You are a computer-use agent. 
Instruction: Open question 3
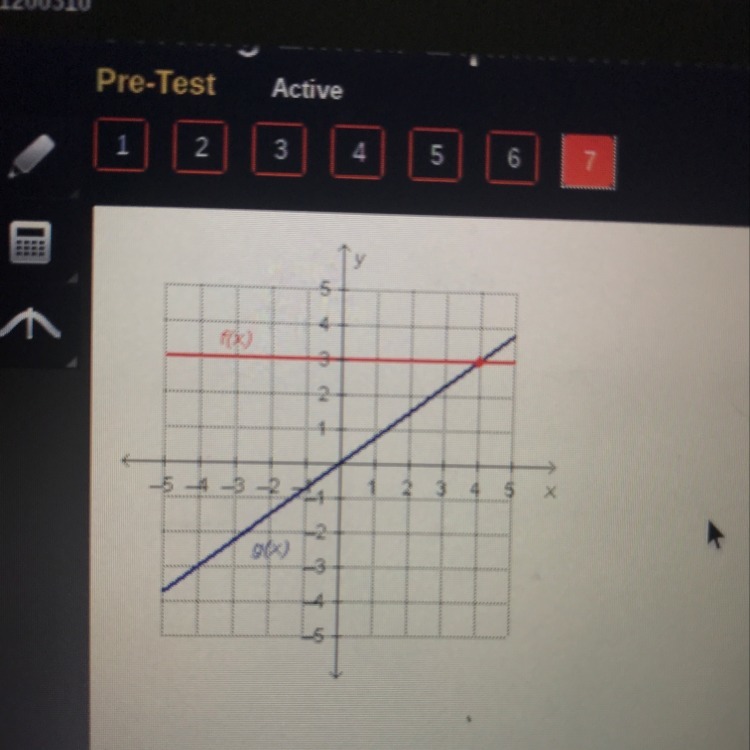(279, 151)
